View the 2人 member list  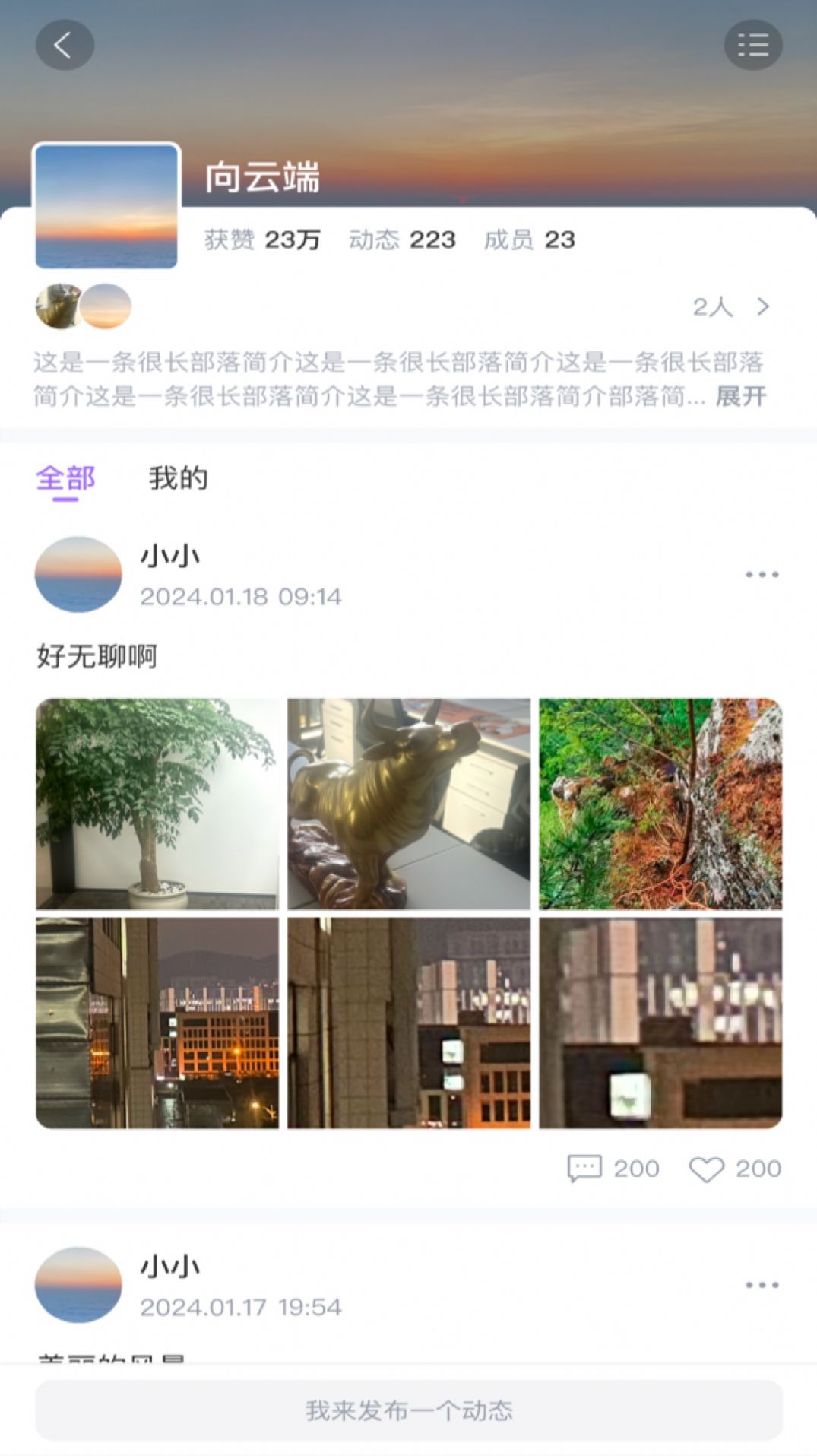(x=730, y=306)
